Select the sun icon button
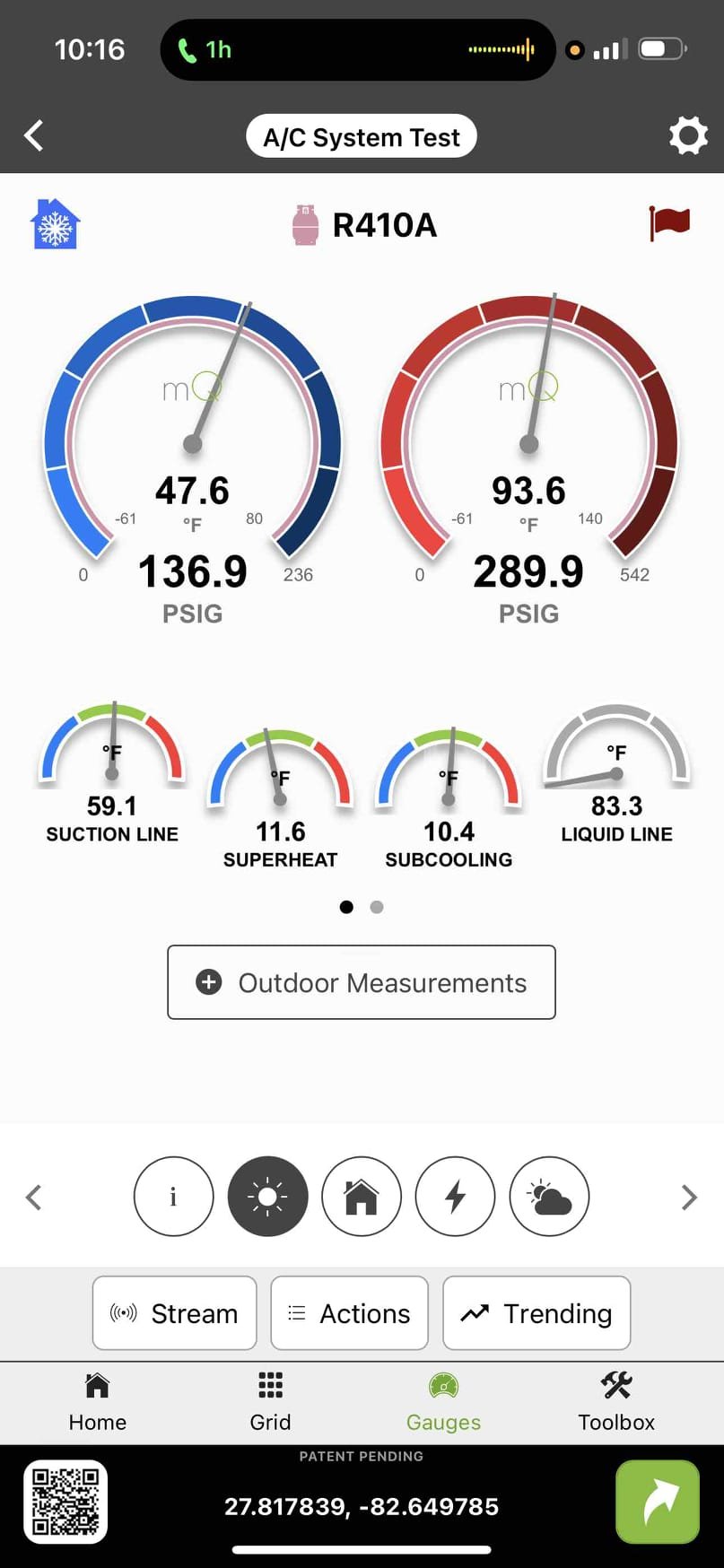This screenshot has height=1568, width=724. point(267,1197)
